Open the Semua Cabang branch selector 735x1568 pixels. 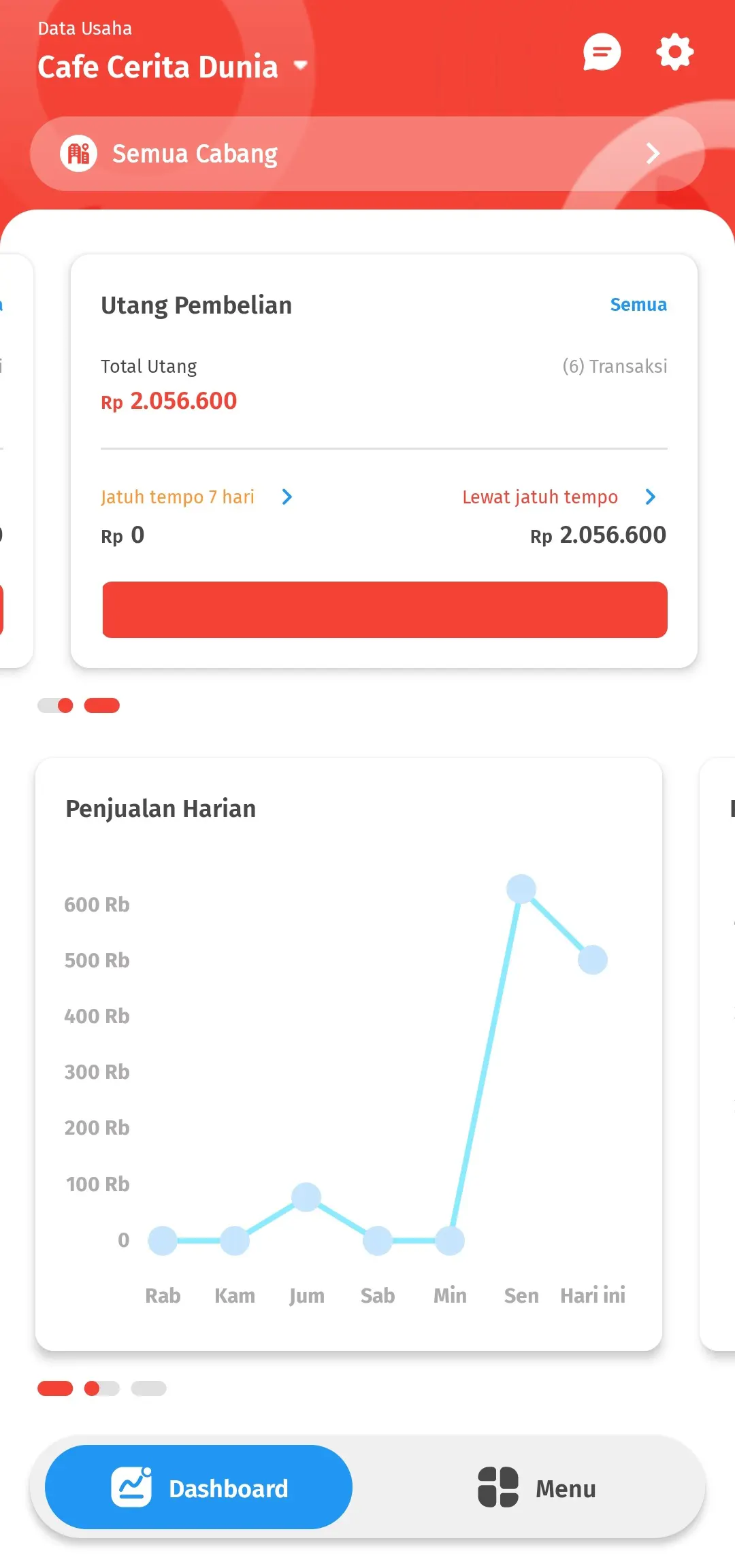pos(367,154)
